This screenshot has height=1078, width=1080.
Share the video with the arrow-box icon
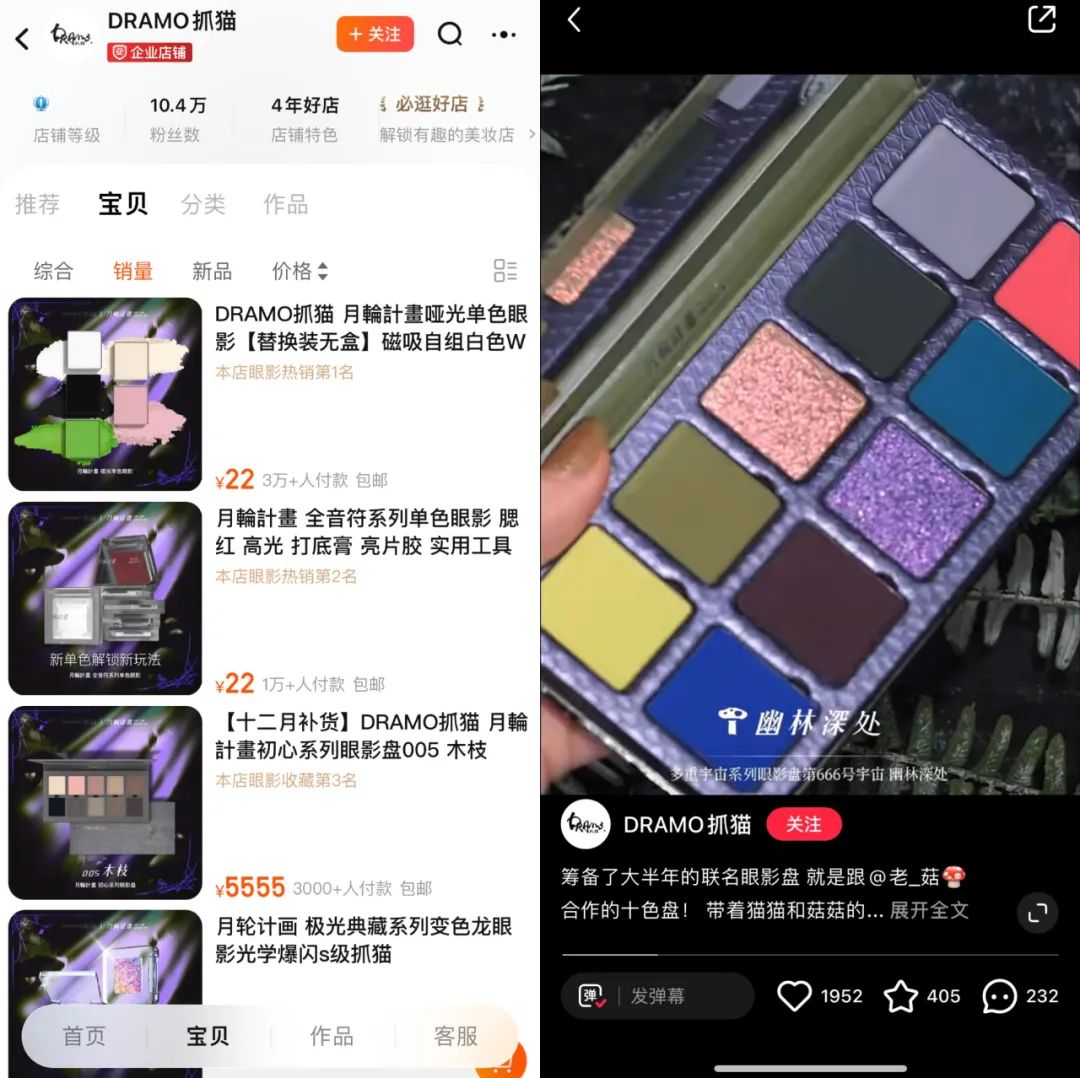pyautogui.click(x=1041, y=20)
